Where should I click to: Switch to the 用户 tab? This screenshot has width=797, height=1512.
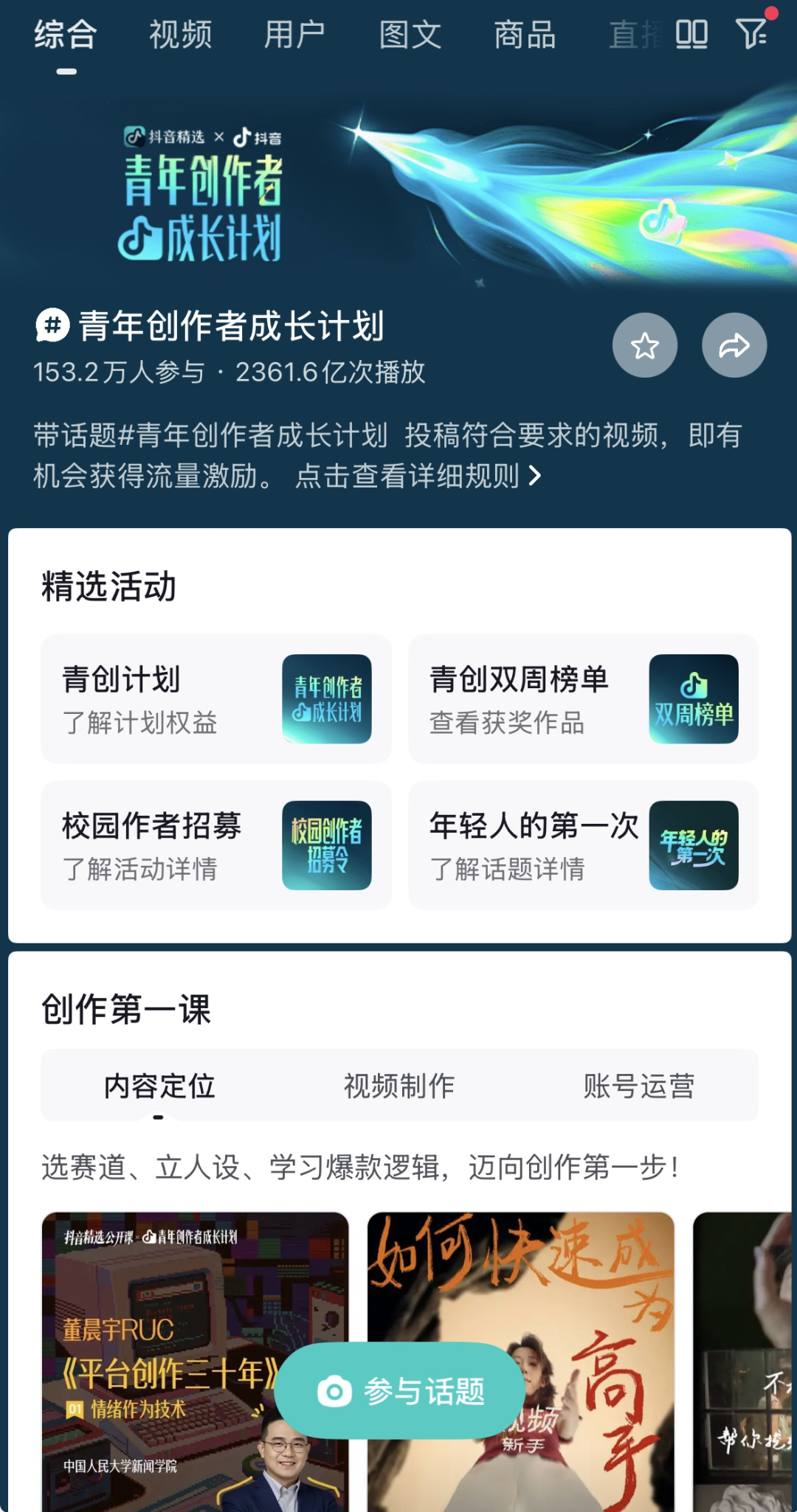click(295, 35)
